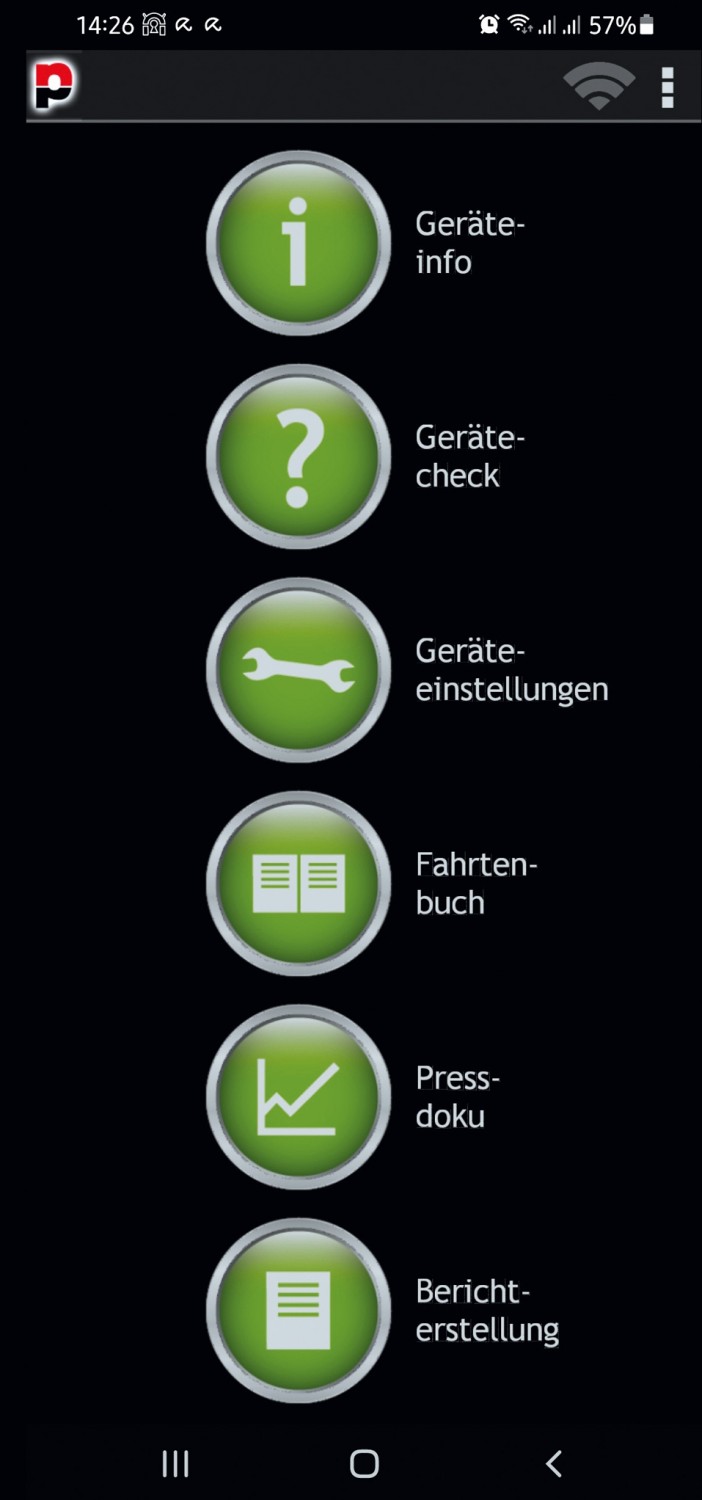Screen dimensions: 702x1500
Task: View the Pressdoku chart
Action: tap(298, 1097)
